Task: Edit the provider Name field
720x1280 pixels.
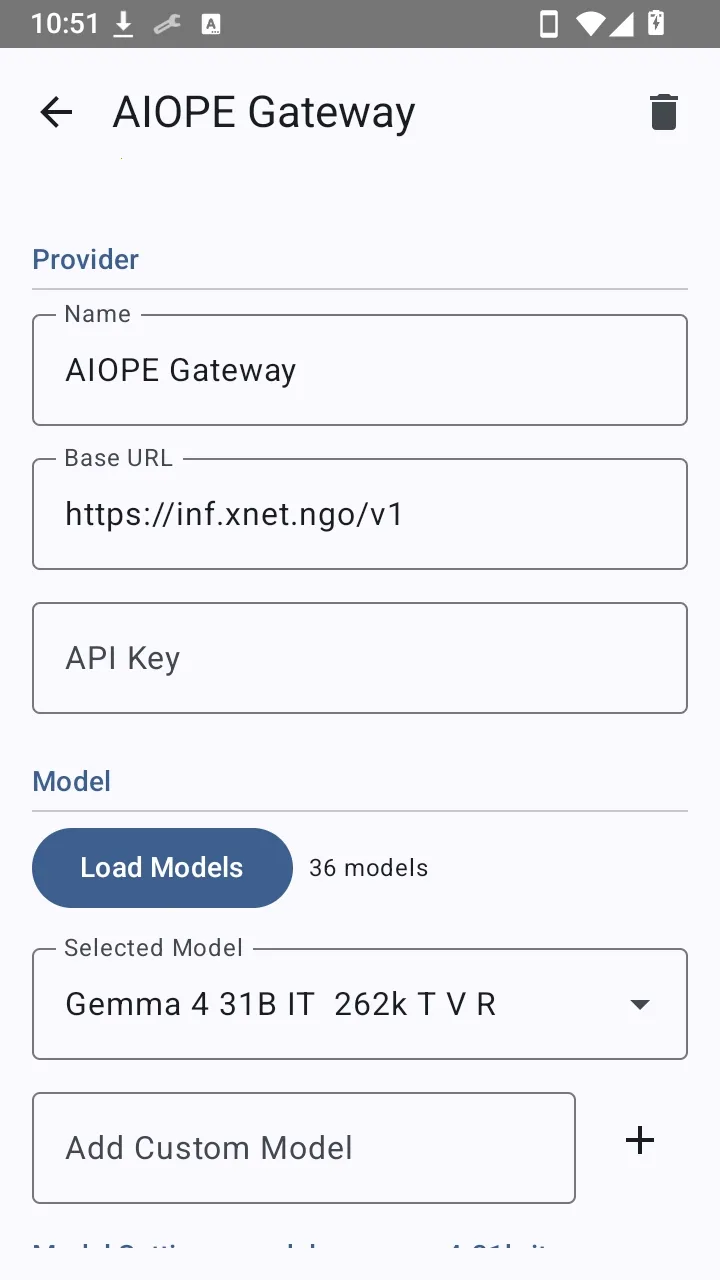Action: (x=360, y=370)
